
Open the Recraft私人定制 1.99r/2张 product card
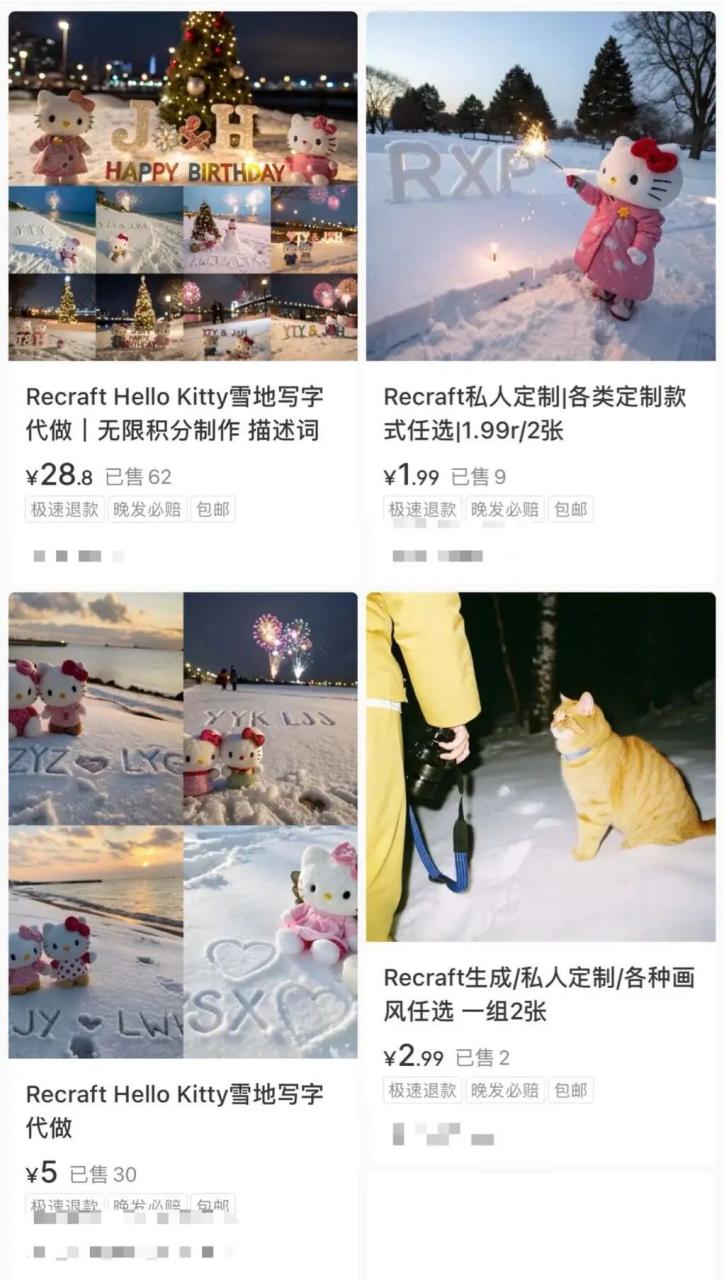(540, 413)
